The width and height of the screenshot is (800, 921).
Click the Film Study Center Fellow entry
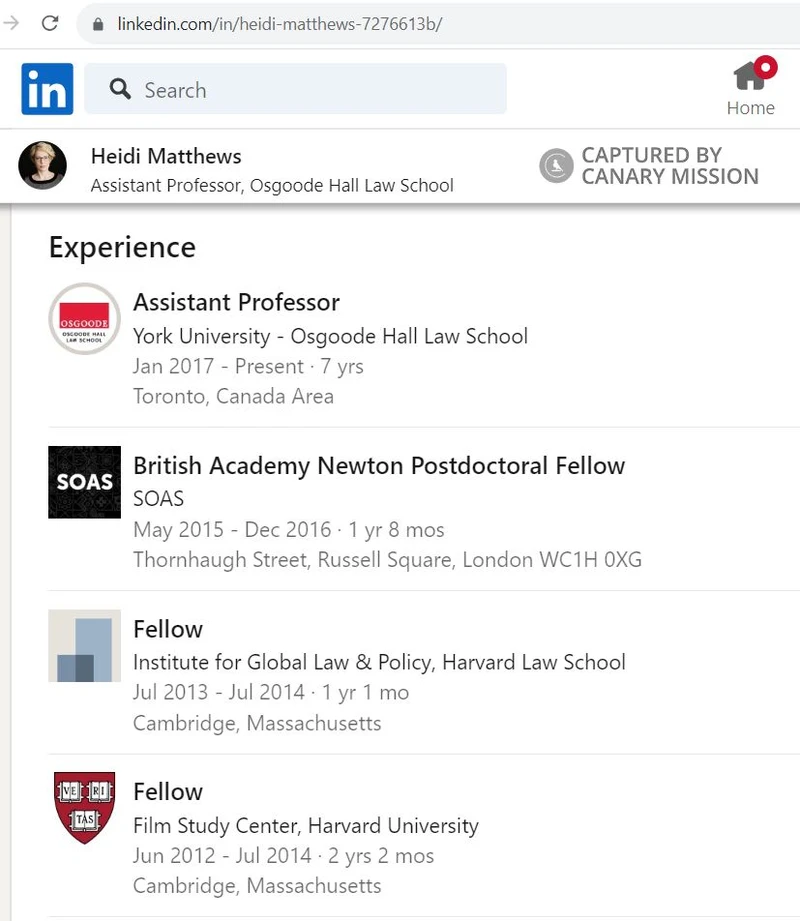tap(167, 791)
